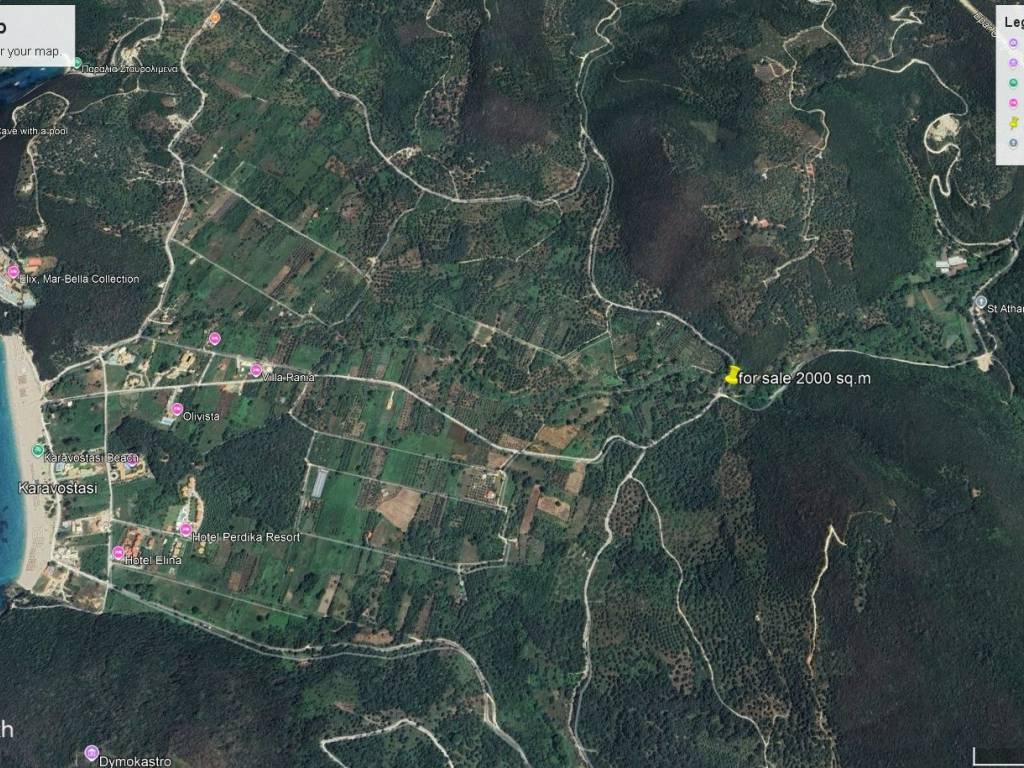Tap the orange marker near the top road
The image size is (1024, 768).
pyautogui.click(x=213, y=18)
